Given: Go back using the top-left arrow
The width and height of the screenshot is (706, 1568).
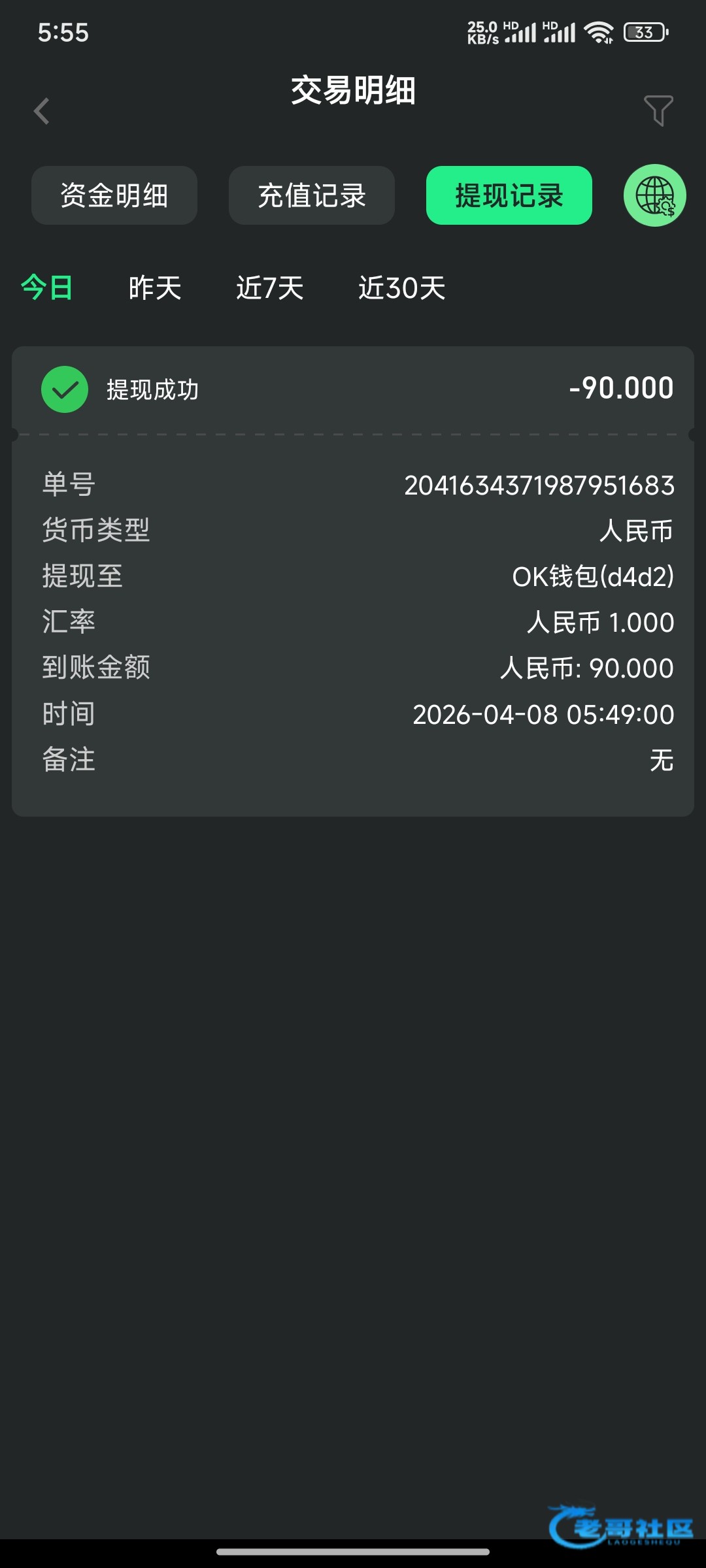Looking at the screenshot, I should pyautogui.click(x=42, y=111).
